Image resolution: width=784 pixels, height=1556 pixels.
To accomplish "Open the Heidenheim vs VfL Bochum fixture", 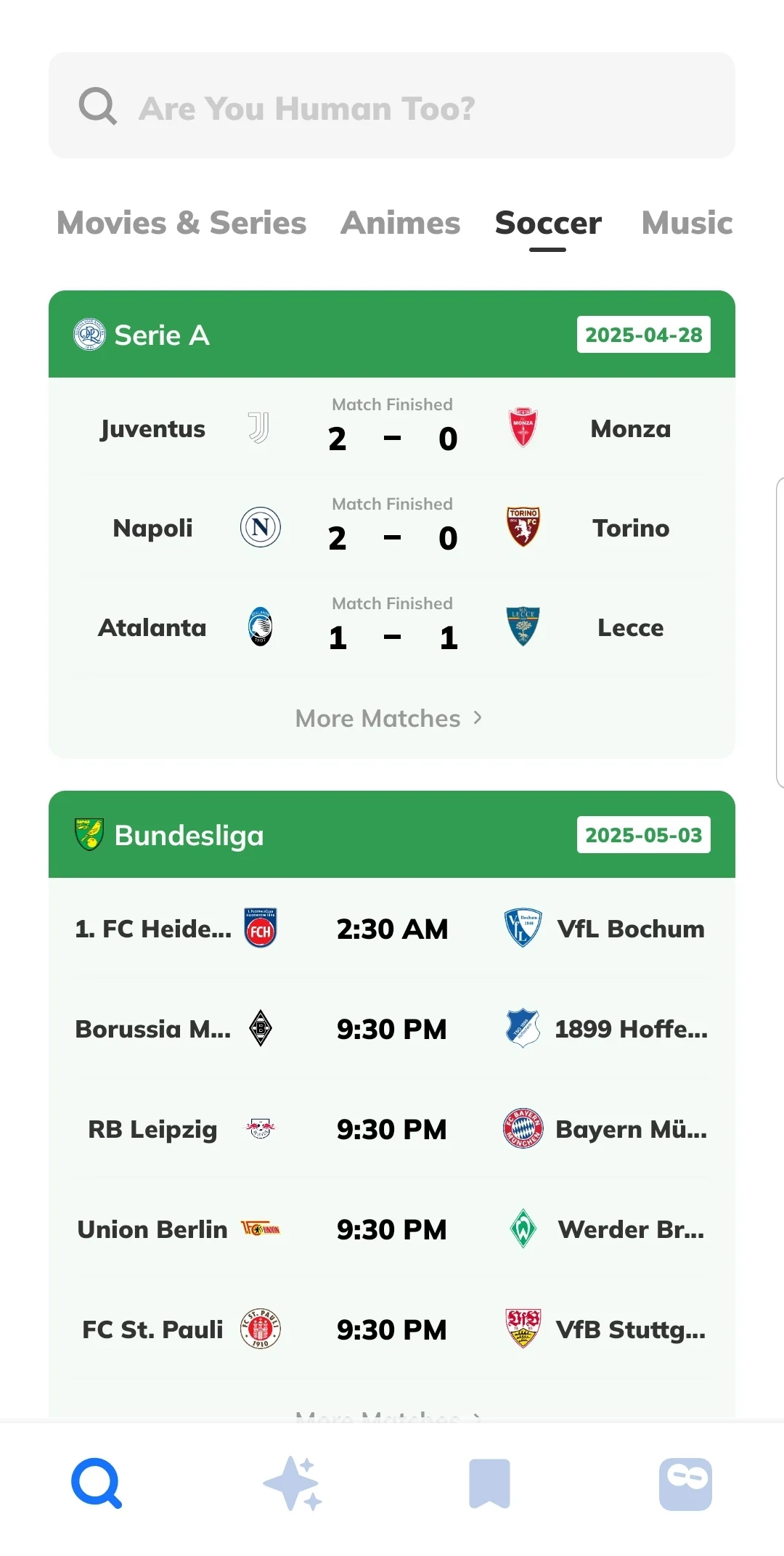I will tap(392, 929).
